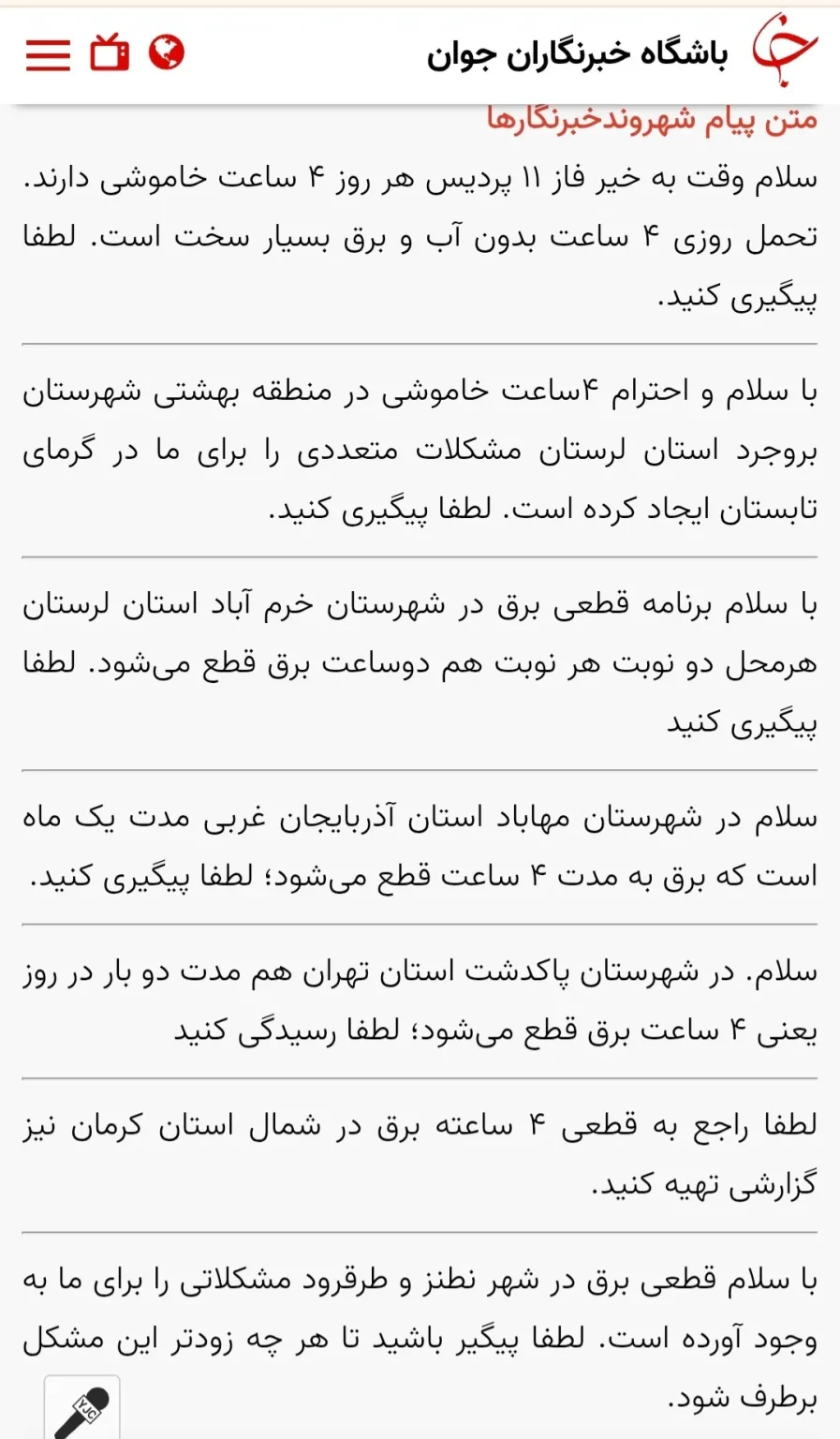Tap the globe icon in the header

tap(167, 52)
